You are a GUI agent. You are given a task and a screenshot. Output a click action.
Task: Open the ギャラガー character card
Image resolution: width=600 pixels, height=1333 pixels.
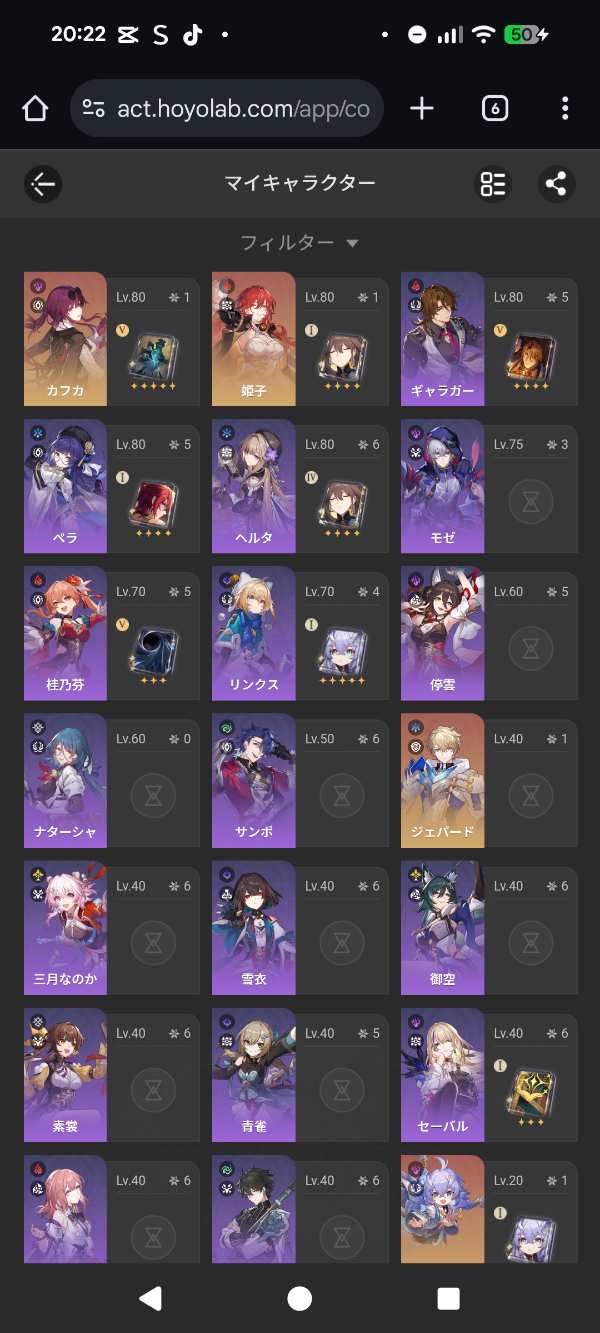point(489,339)
